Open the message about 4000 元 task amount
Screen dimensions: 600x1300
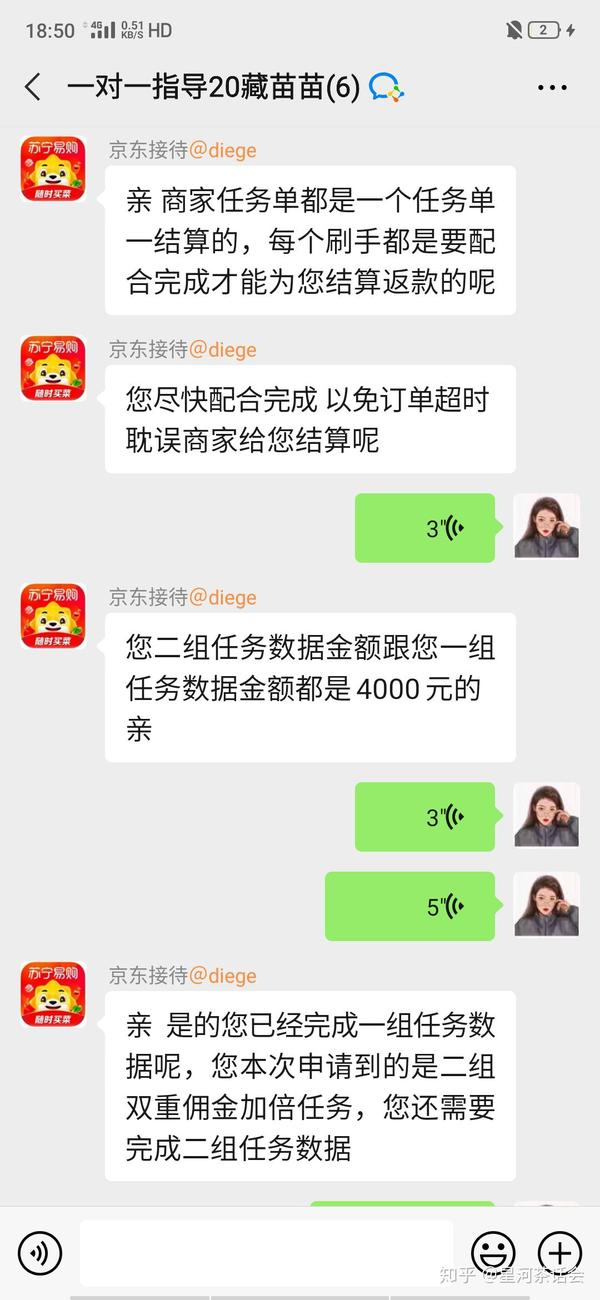click(310, 688)
